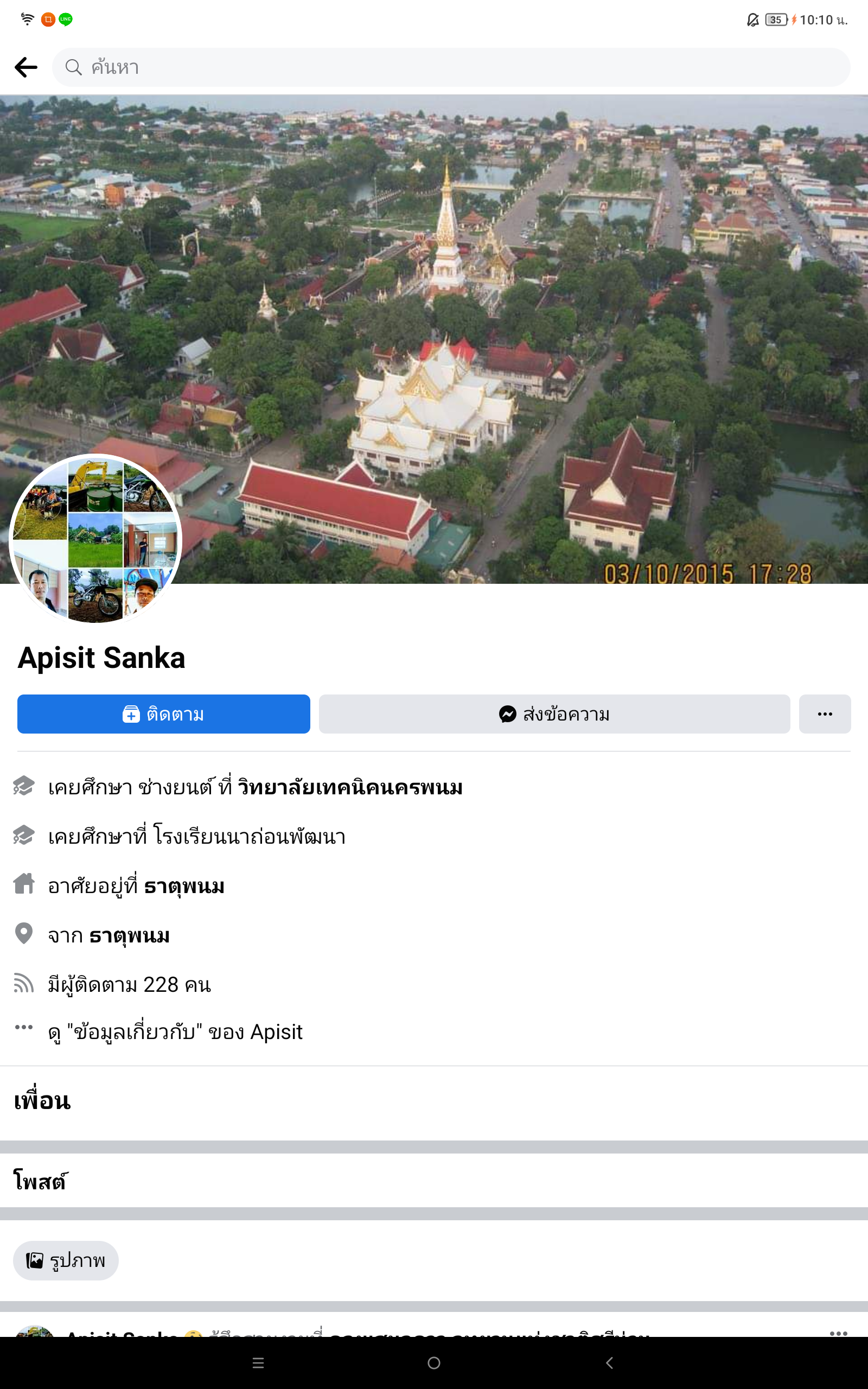Go back using the top-left arrow

[26, 67]
